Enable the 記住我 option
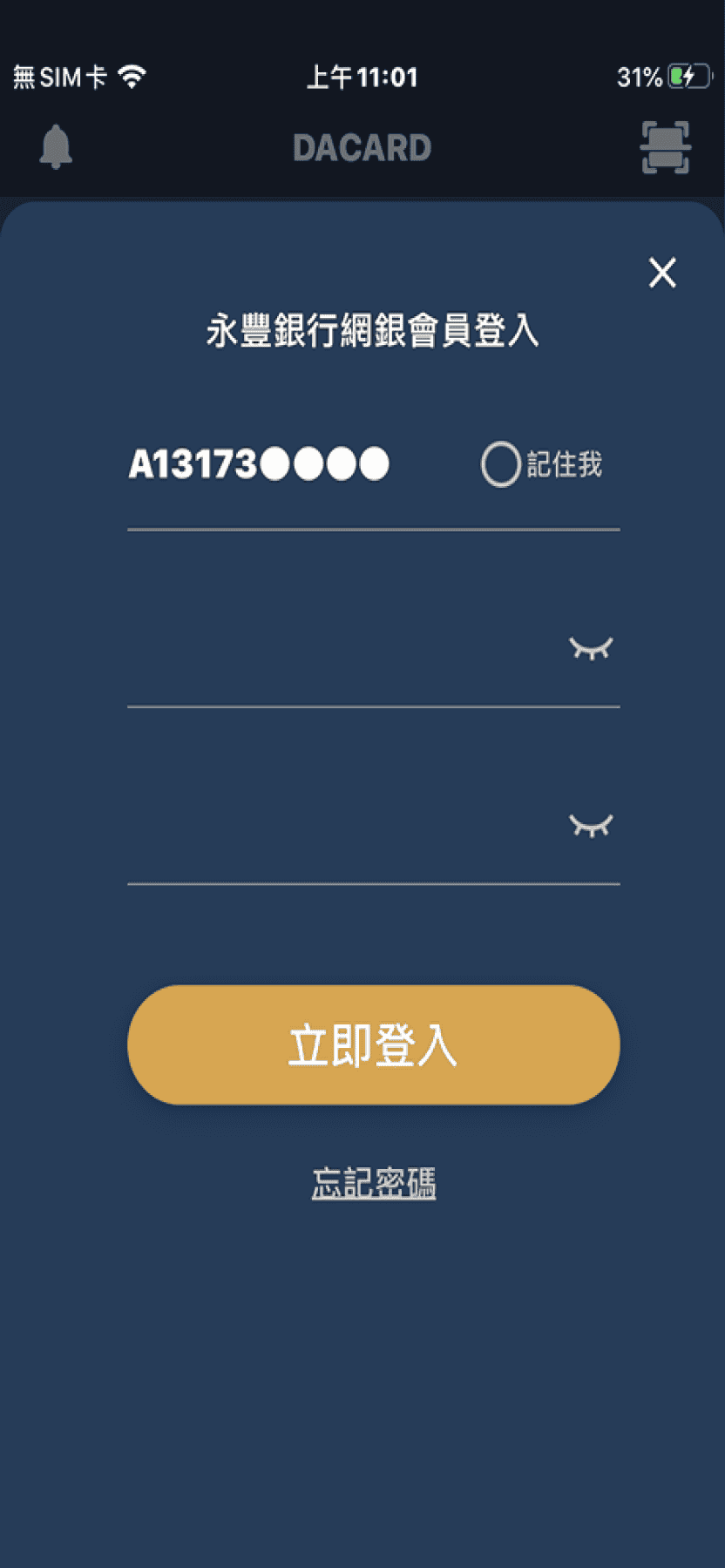The width and height of the screenshot is (725, 1568). click(501, 464)
